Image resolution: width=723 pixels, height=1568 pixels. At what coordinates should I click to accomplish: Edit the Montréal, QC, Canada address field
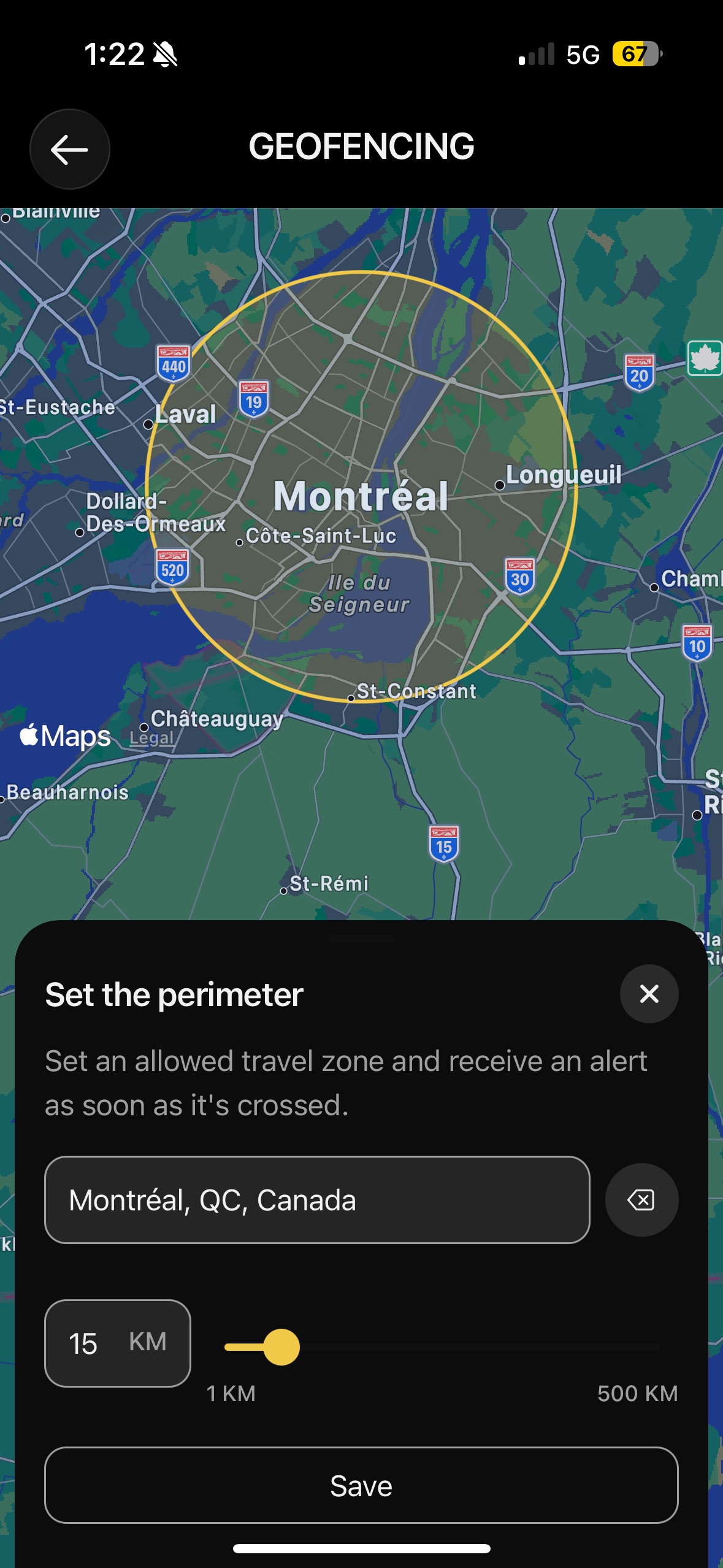(x=317, y=1199)
